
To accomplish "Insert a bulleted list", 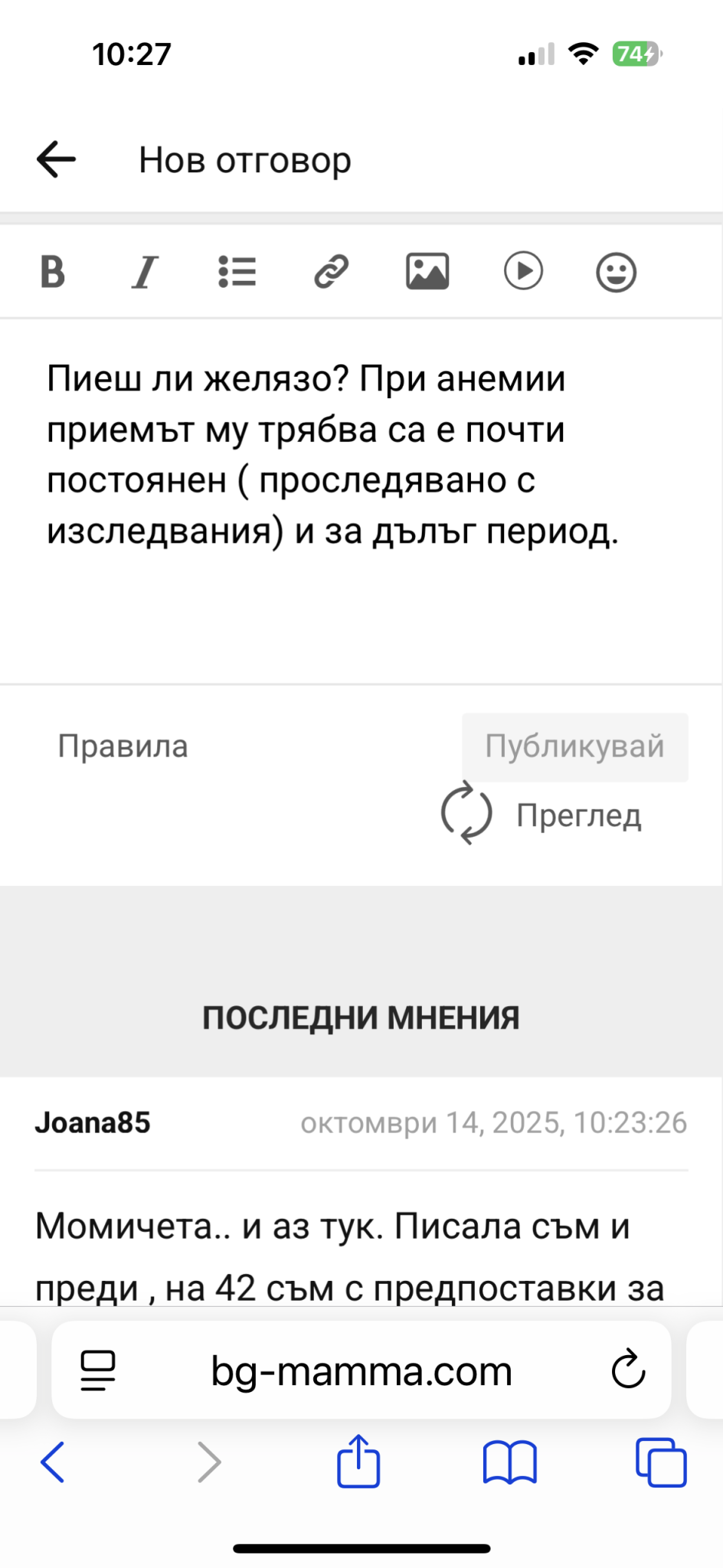I will pos(237,272).
